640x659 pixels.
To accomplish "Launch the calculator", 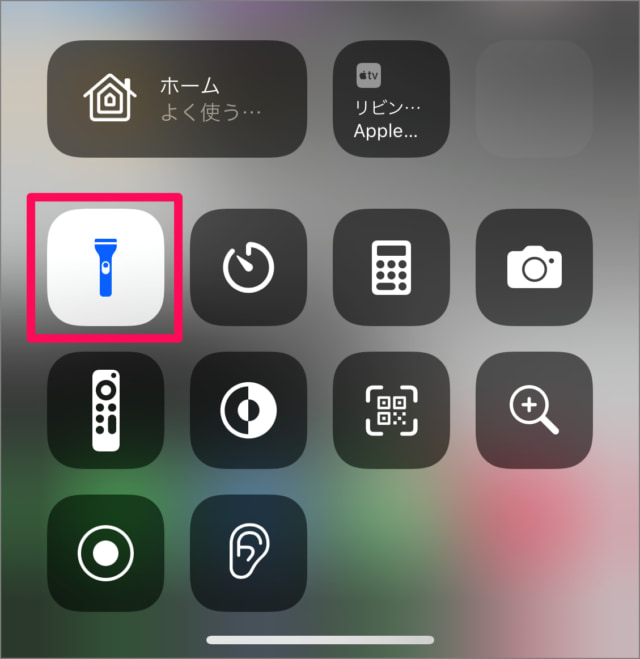I will coord(391,267).
